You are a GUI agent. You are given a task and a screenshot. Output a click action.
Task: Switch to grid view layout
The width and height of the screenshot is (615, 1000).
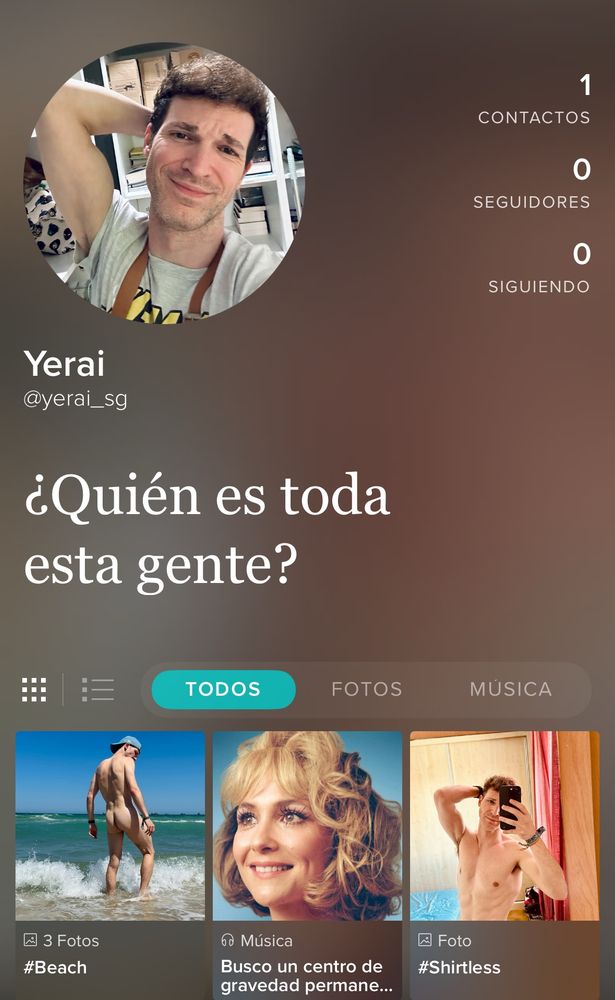point(34,689)
